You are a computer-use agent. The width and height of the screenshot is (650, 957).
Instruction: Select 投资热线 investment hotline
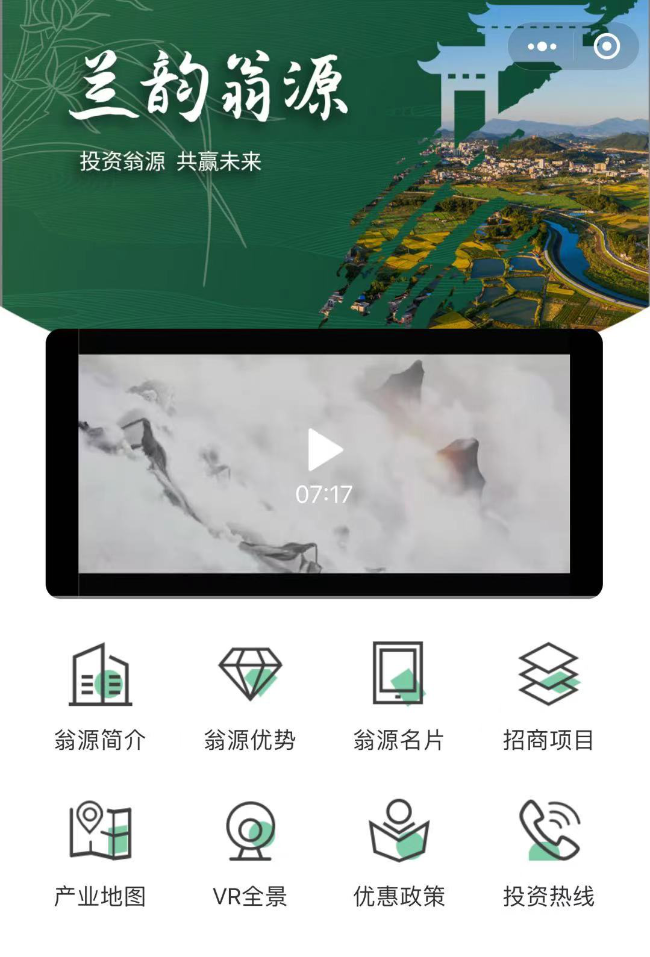548,851
